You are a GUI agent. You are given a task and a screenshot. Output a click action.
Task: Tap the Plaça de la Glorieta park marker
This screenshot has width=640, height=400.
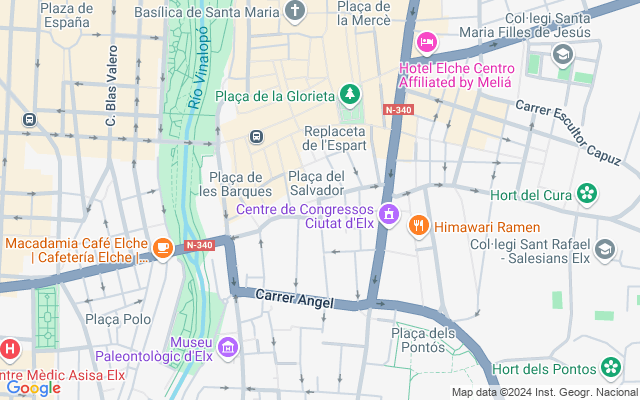click(349, 95)
